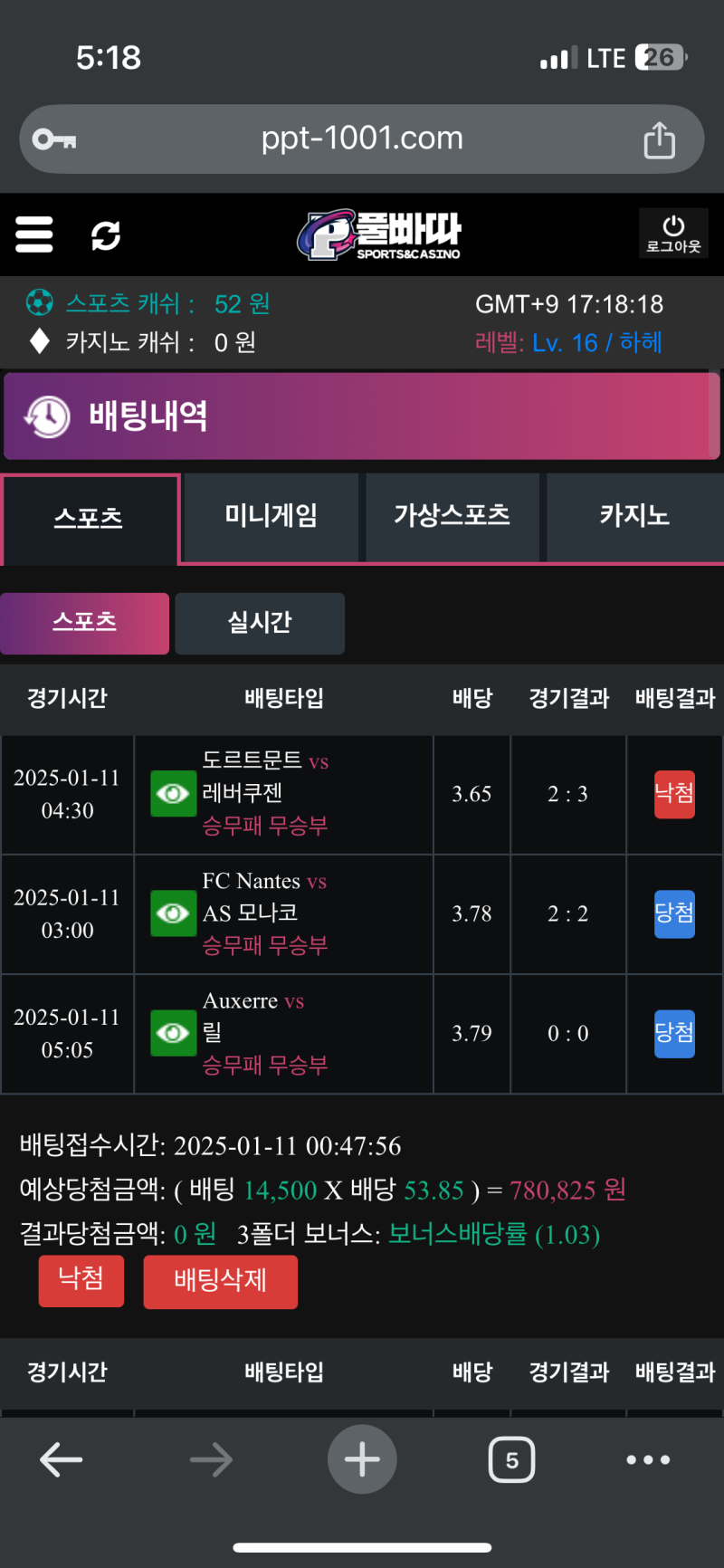This screenshot has width=724, height=1568.
Task: Share the page from the address bar
Action: pyautogui.click(x=659, y=140)
